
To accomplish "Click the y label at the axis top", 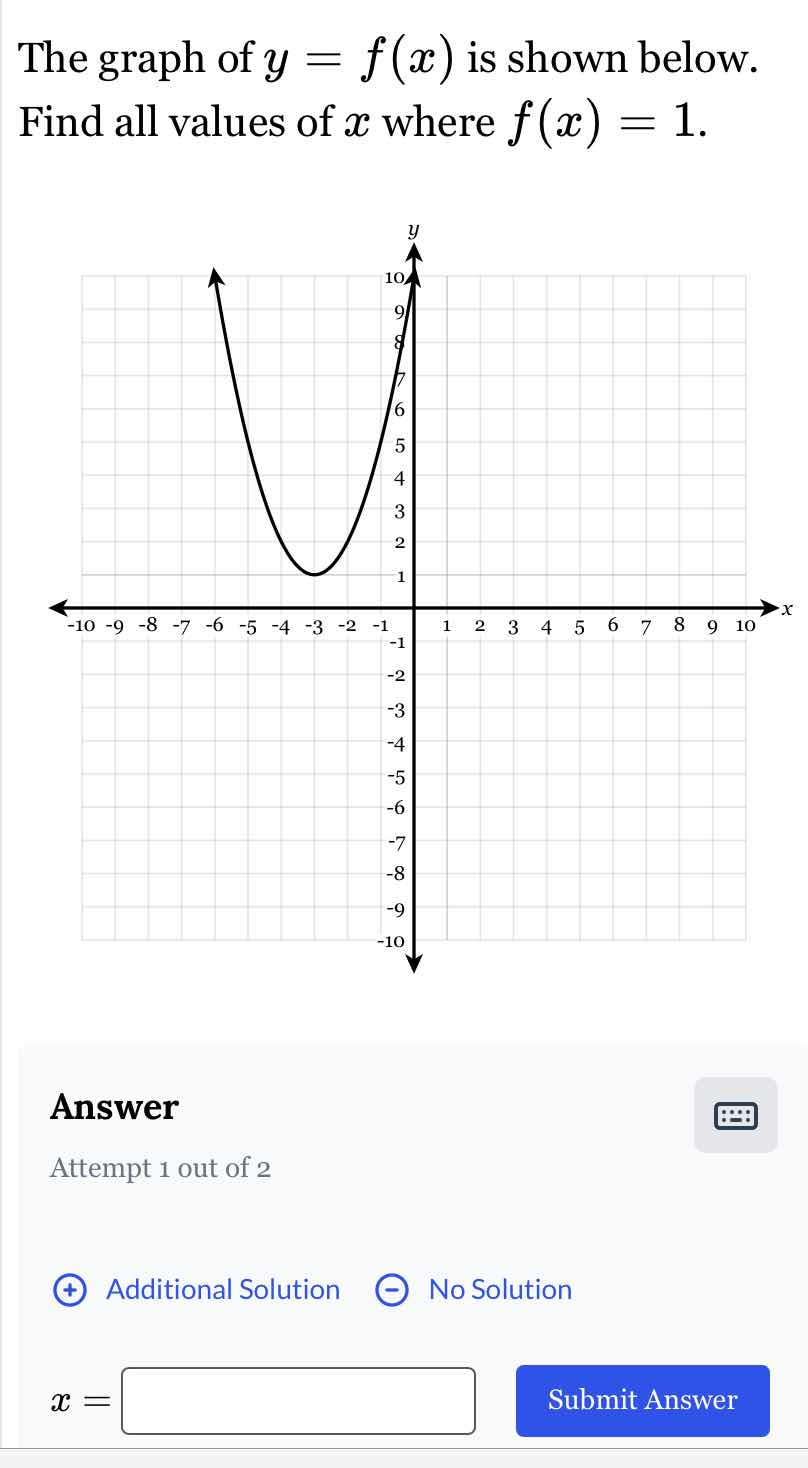I will tap(412, 228).
